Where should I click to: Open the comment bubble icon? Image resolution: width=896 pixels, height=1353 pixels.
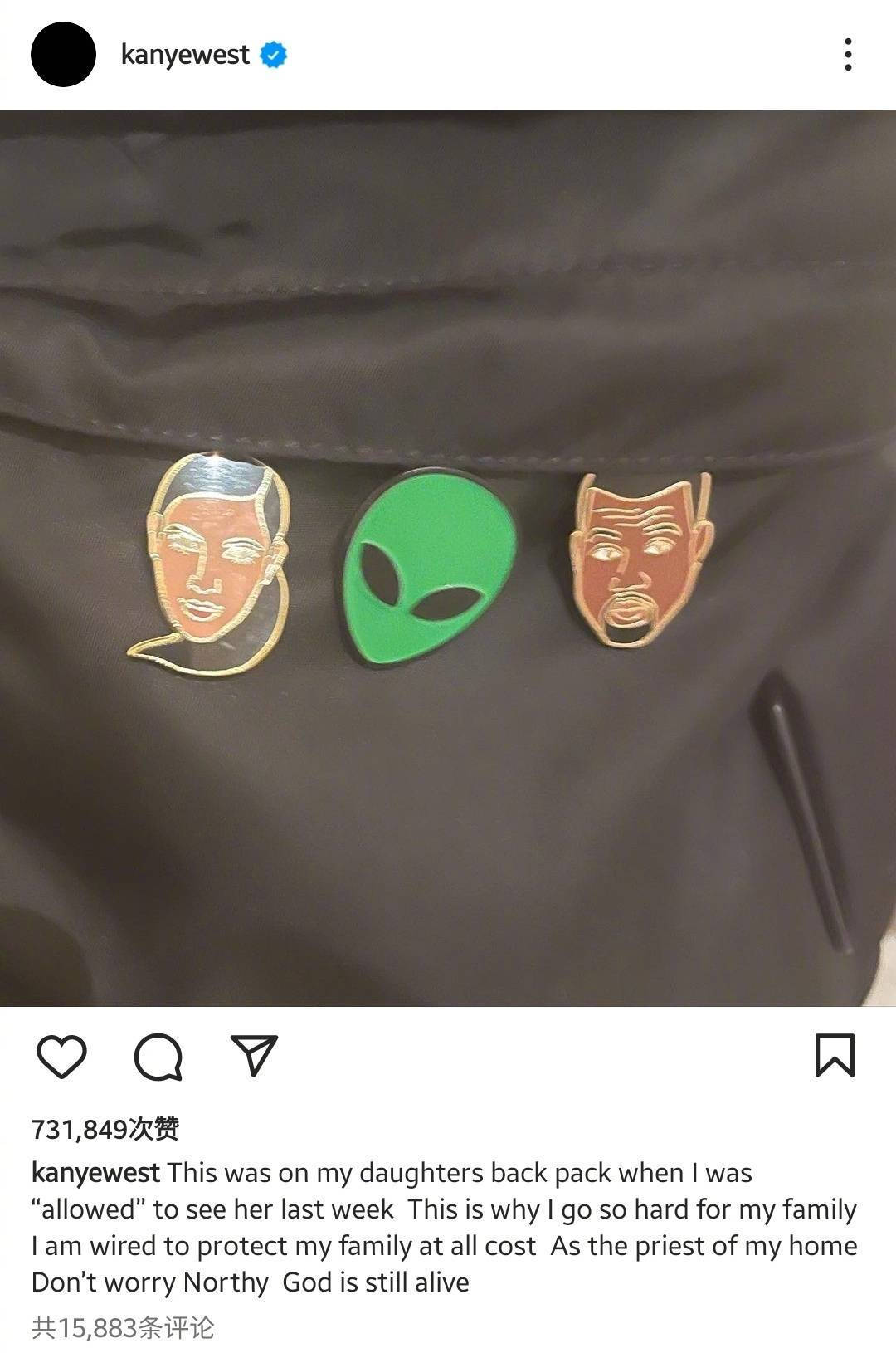[158, 1057]
